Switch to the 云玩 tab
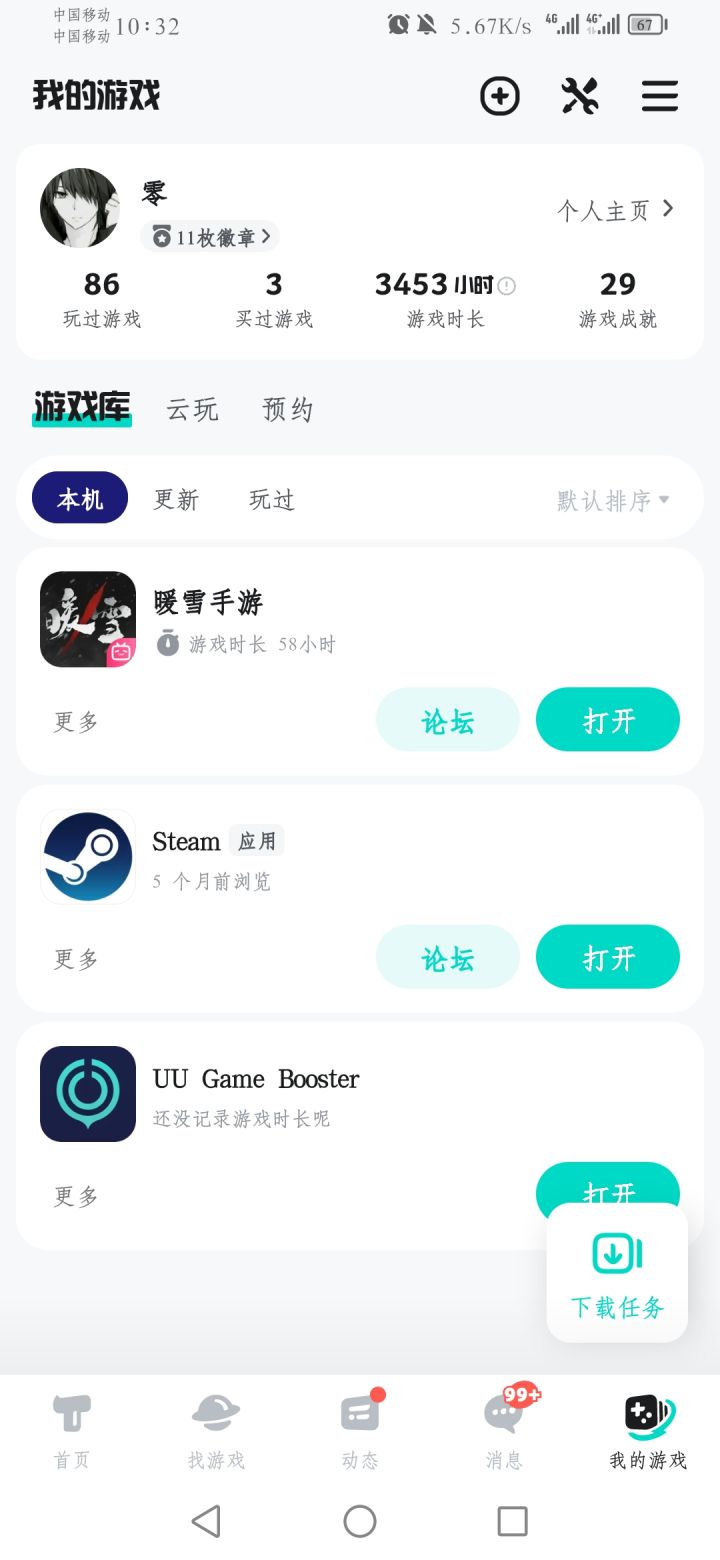Screen dimensions: 720x1560 192,409
